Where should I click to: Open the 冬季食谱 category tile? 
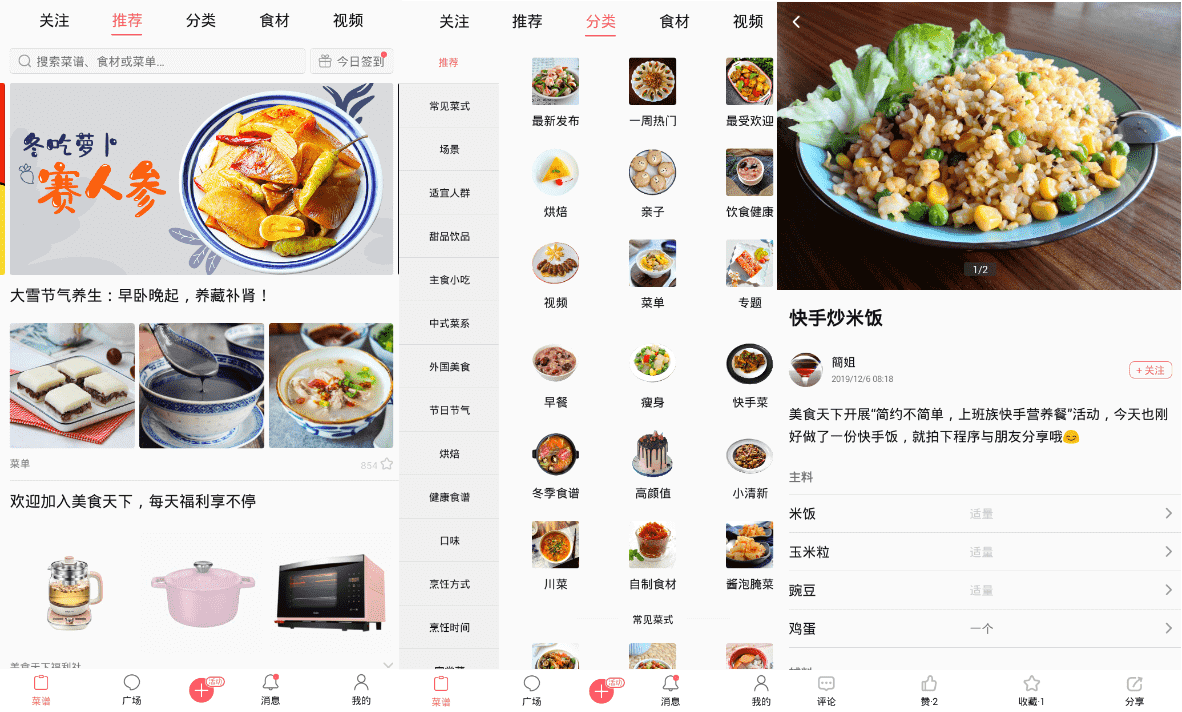(x=555, y=464)
